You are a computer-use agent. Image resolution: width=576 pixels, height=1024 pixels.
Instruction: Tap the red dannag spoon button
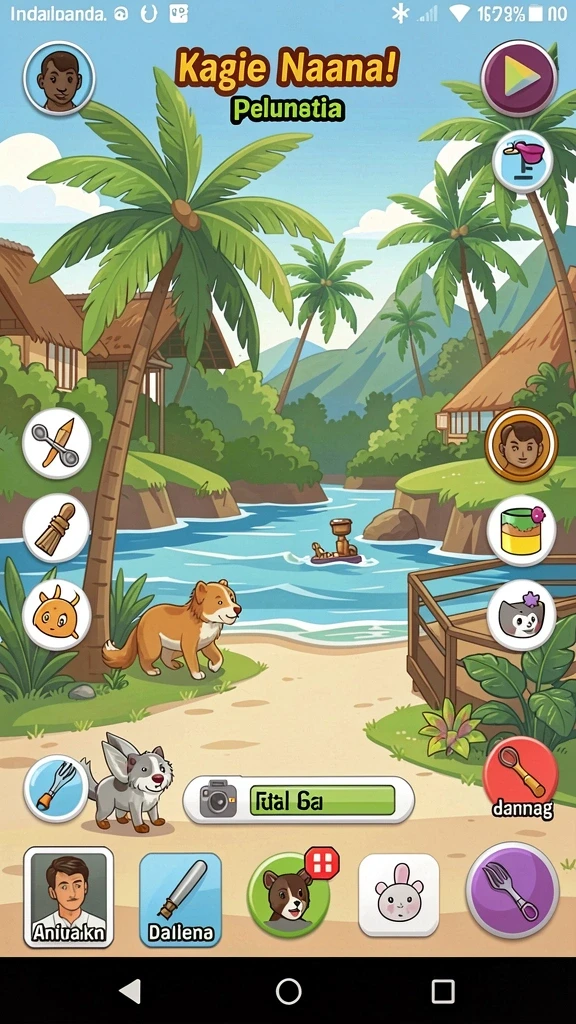click(520, 778)
